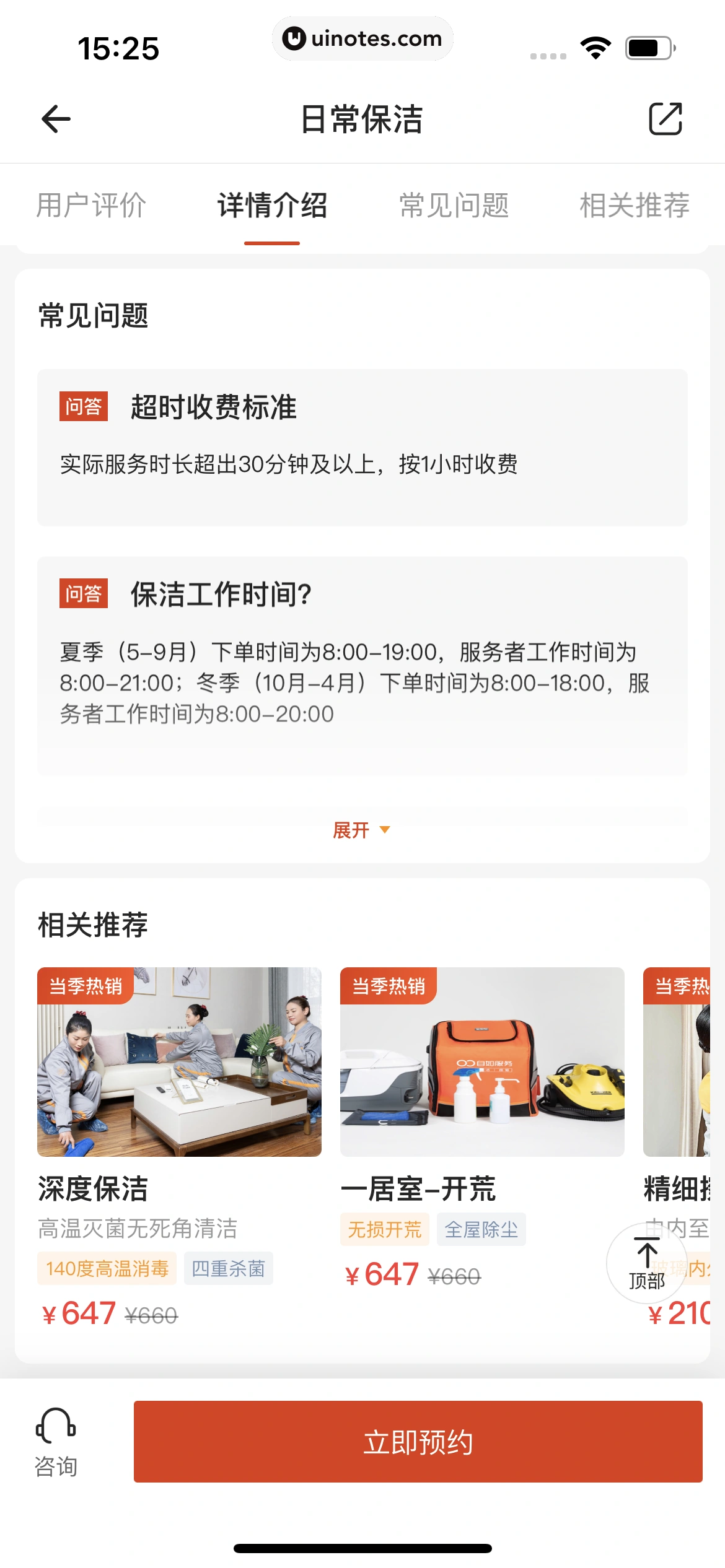Open the share icon at top right
This screenshot has height=1568, width=725.
664,119
